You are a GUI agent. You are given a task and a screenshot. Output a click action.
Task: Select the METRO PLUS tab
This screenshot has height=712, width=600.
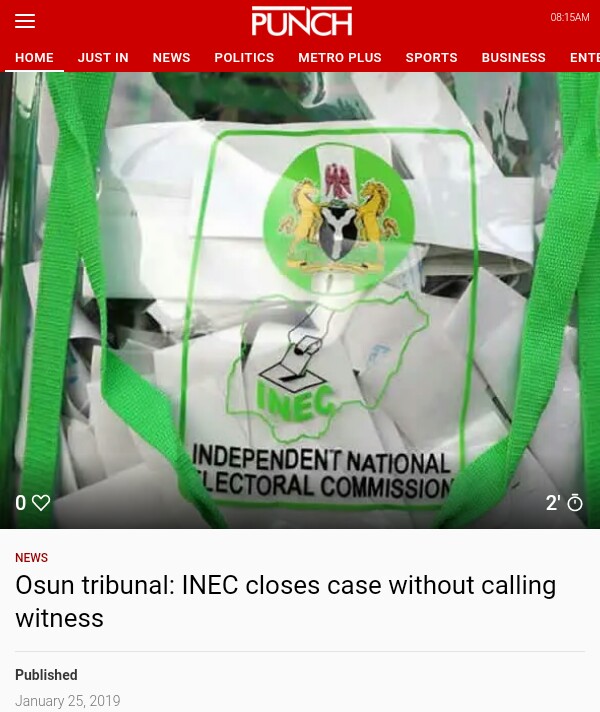click(x=339, y=58)
